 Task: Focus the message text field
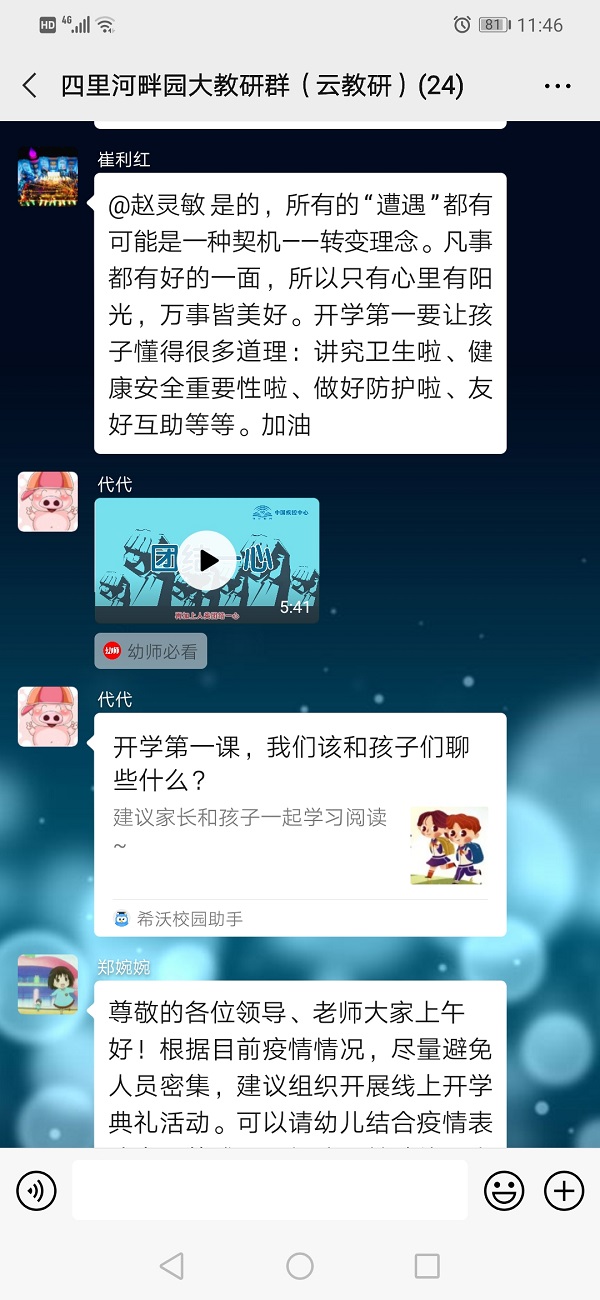coord(270,1190)
